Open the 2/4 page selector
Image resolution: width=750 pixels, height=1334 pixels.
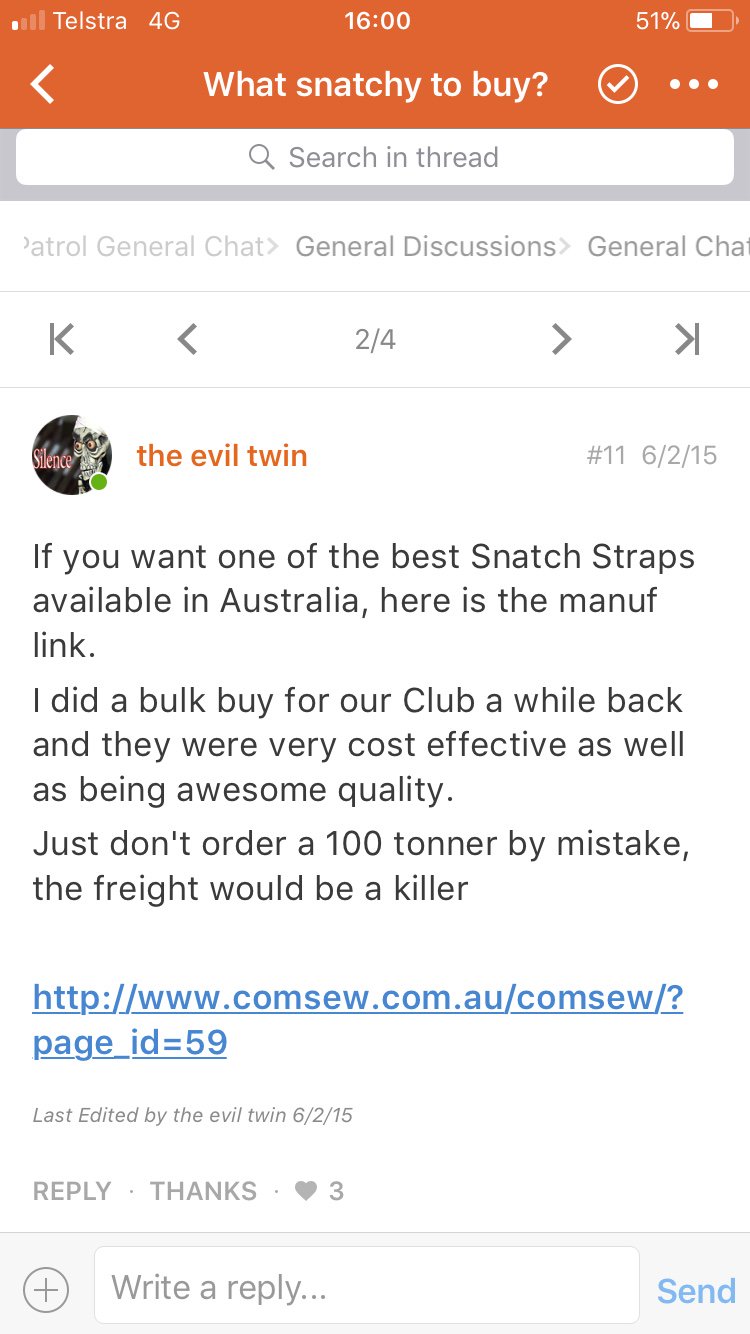click(x=375, y=340)
